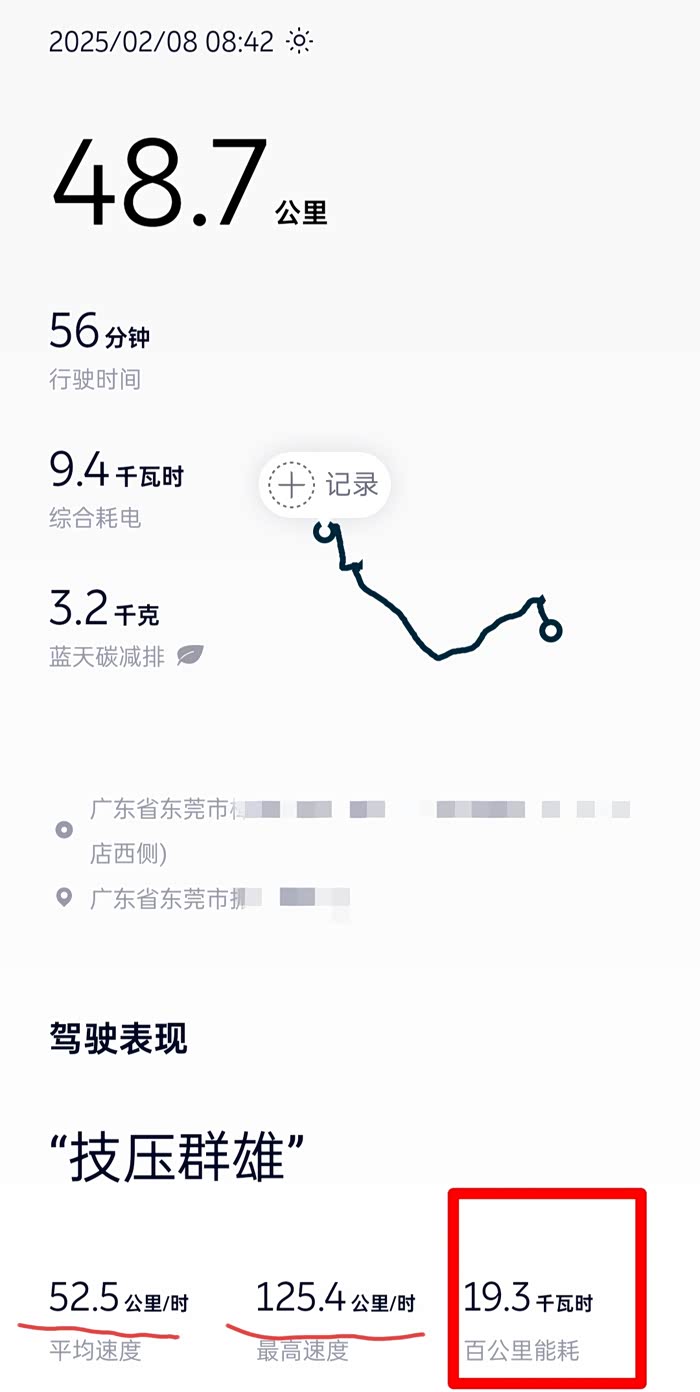The width and height of the screenshot is (700, 1392).
Task: Tap the 记录 add-record button
Action: [325, 485]
